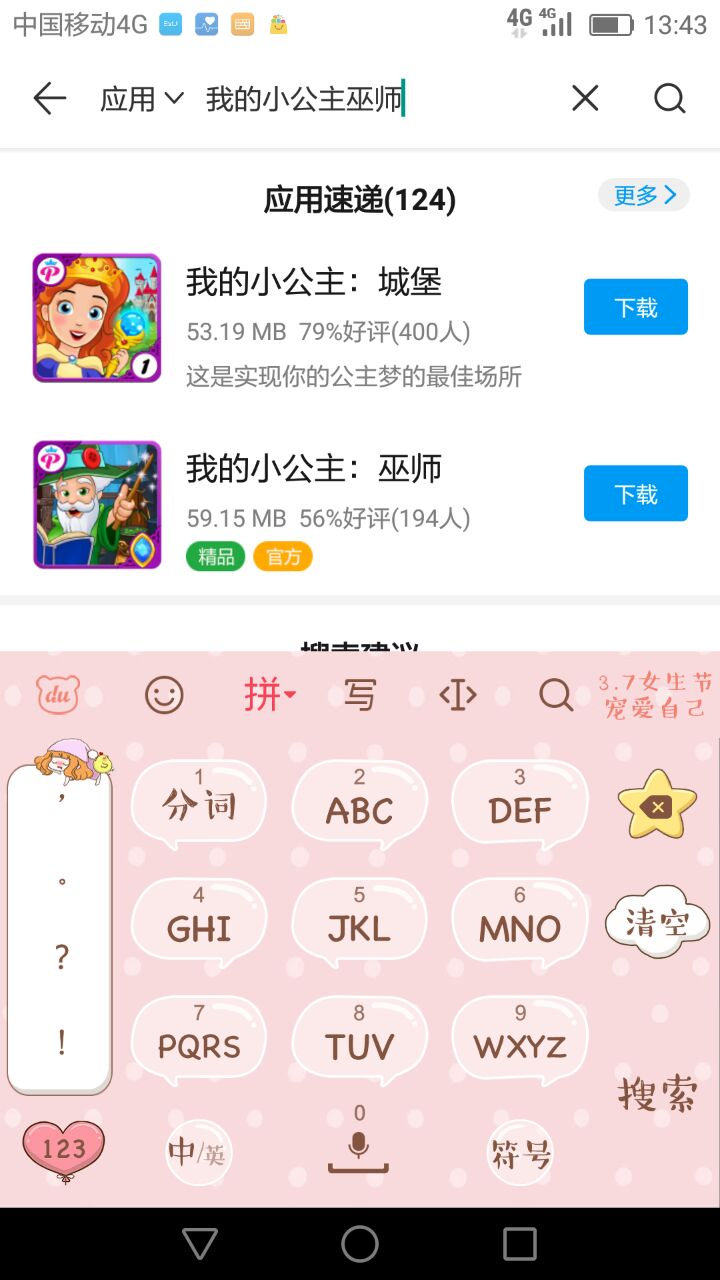Screen dimensions: 720x1280
Task: Open the 我的小公主：城堡 app details
Action: [x=314, y=283]
